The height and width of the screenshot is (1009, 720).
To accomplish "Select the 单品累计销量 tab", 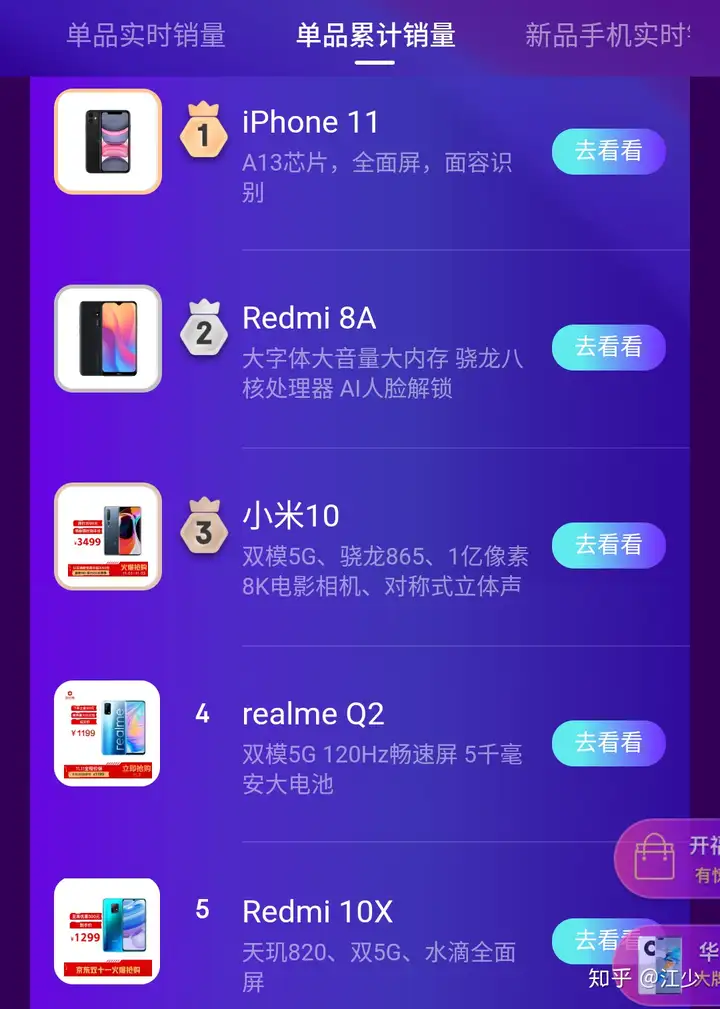I will (x=375, y=35).
